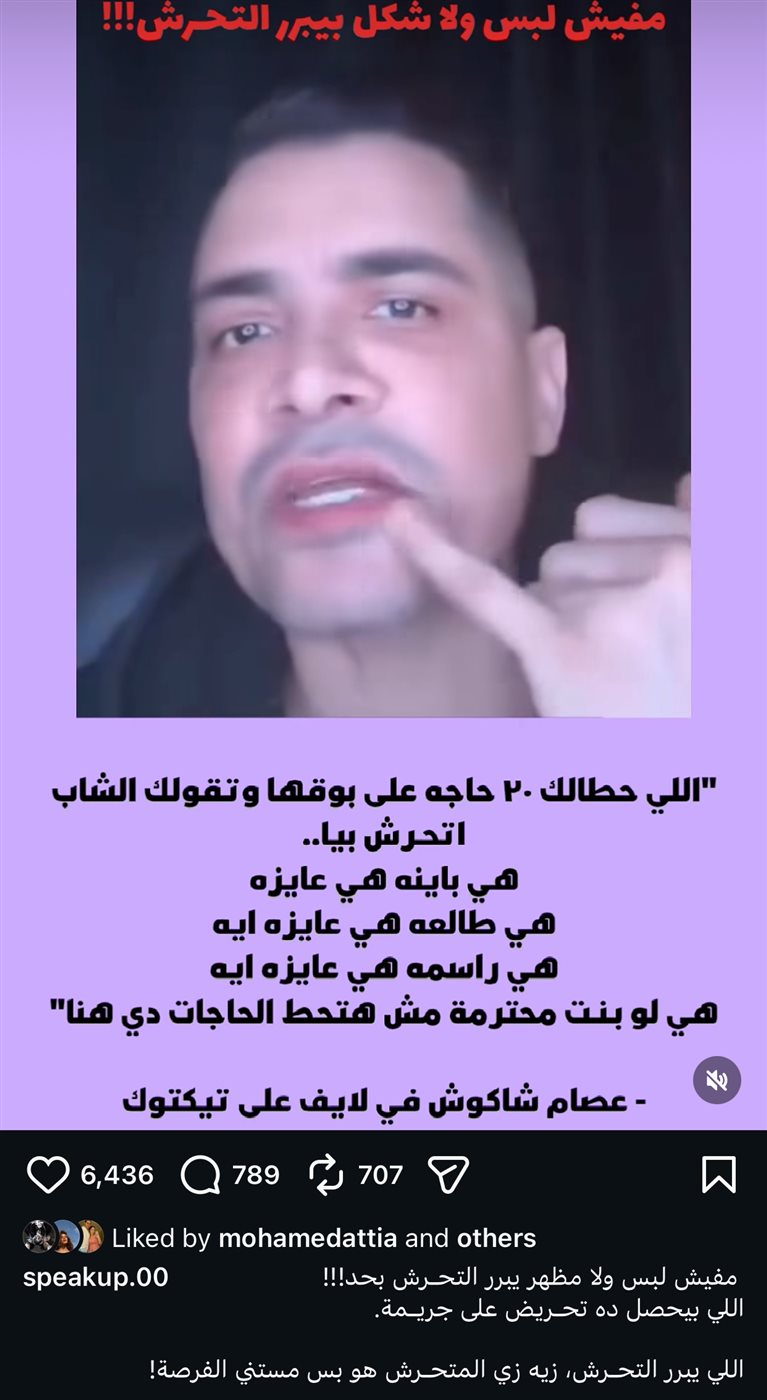Viewport: 767px width, 1400px height.
Task: Repost this post
Action: pyautogui.click(x=327, y=1174)
